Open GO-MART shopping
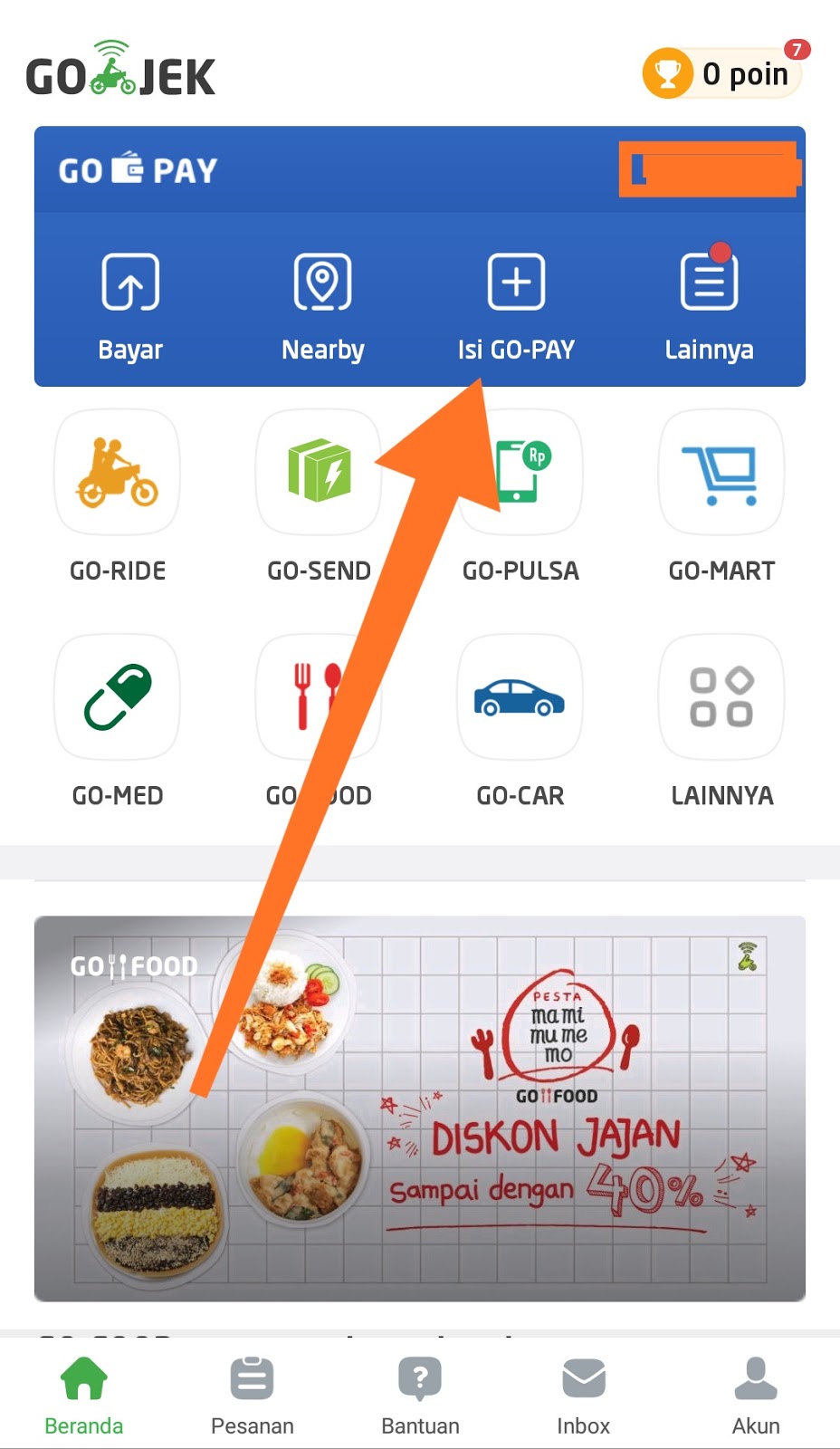 pyautogui.click(x=721, y=496)
